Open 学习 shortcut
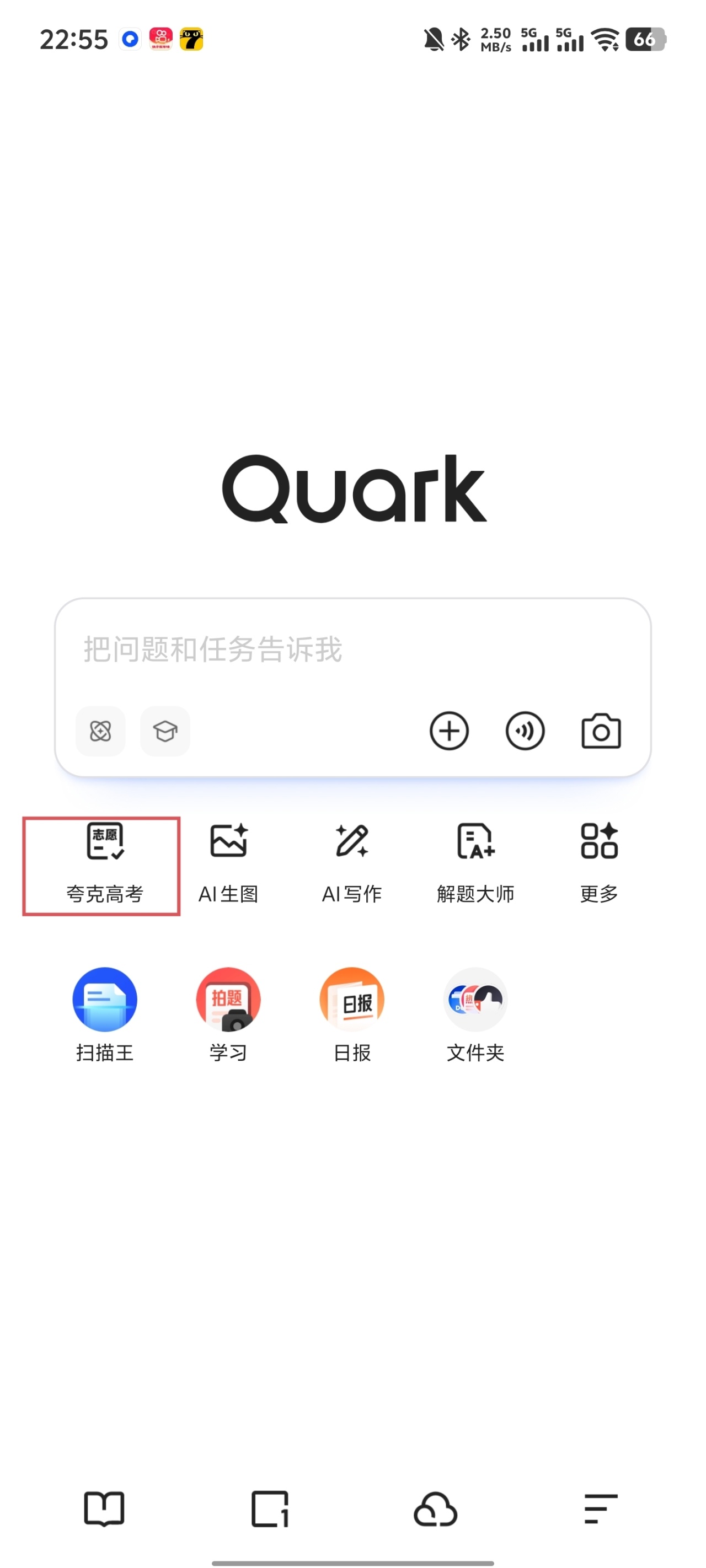 (x=228, y=1014)
